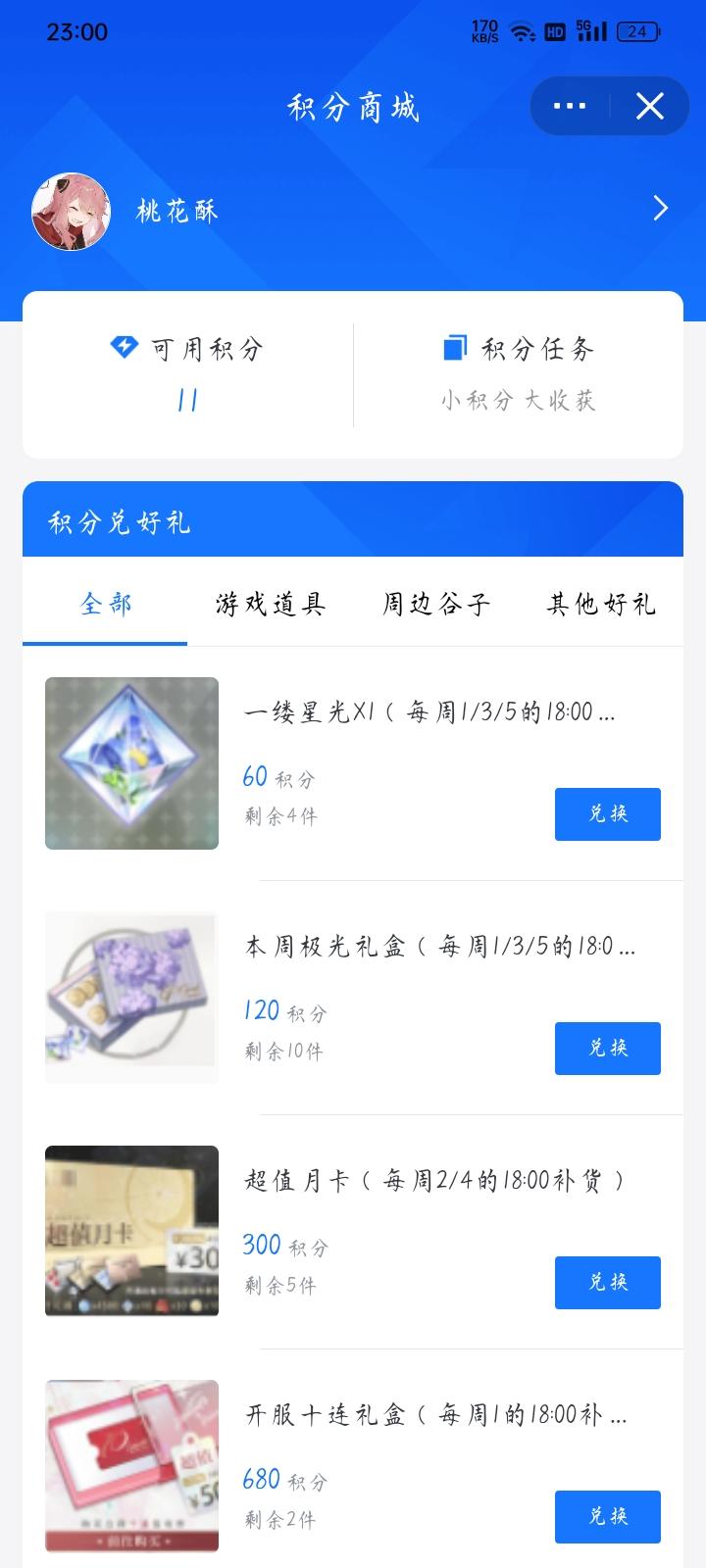Click the 积分任务 pages icon
This screenshot has width=706, height=1568.
point(453,348)
